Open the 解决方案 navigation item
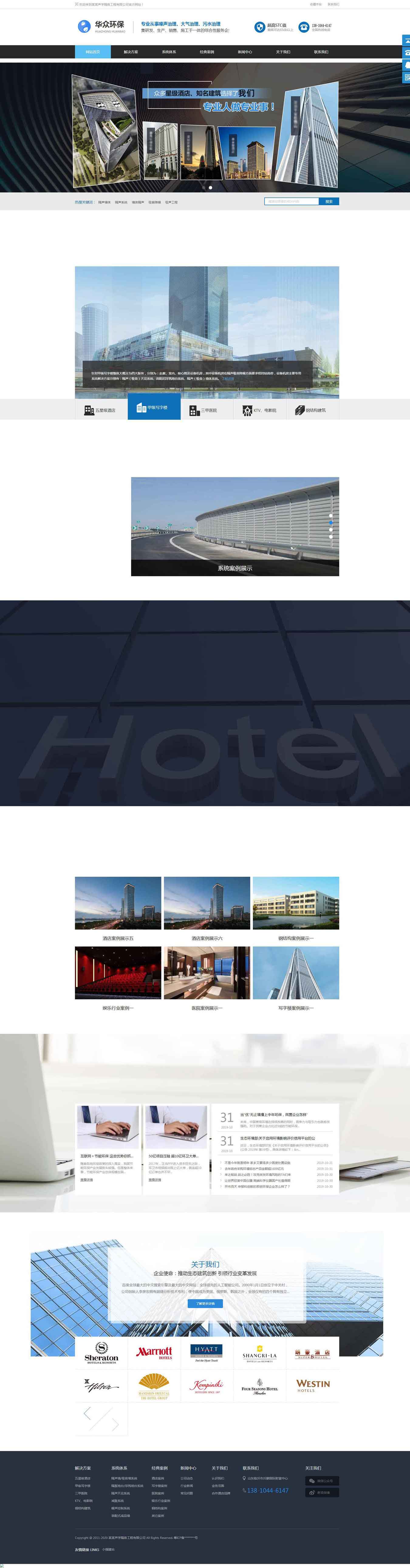 pyautogui.click(x=130, y=52)
